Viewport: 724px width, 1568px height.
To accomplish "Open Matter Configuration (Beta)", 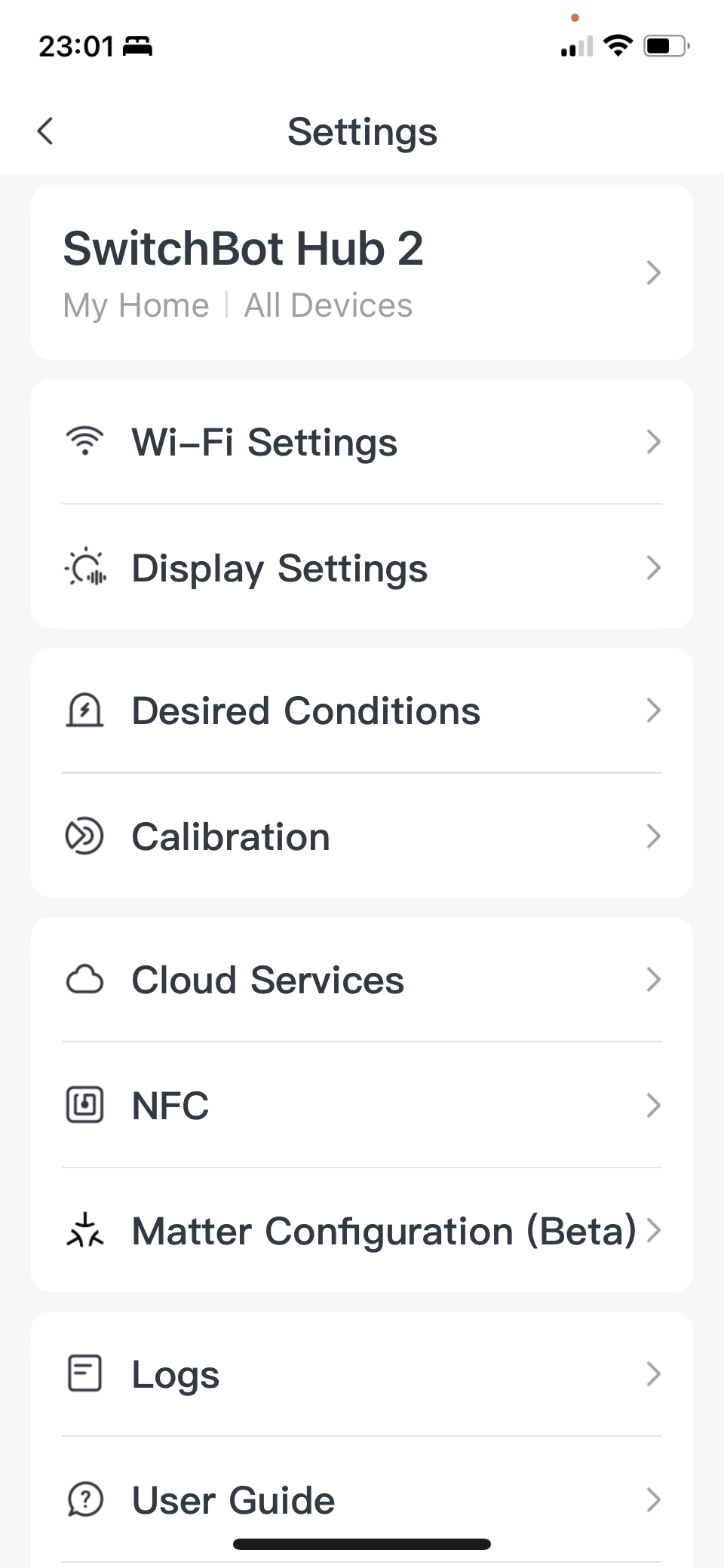I will (362, 1231).
